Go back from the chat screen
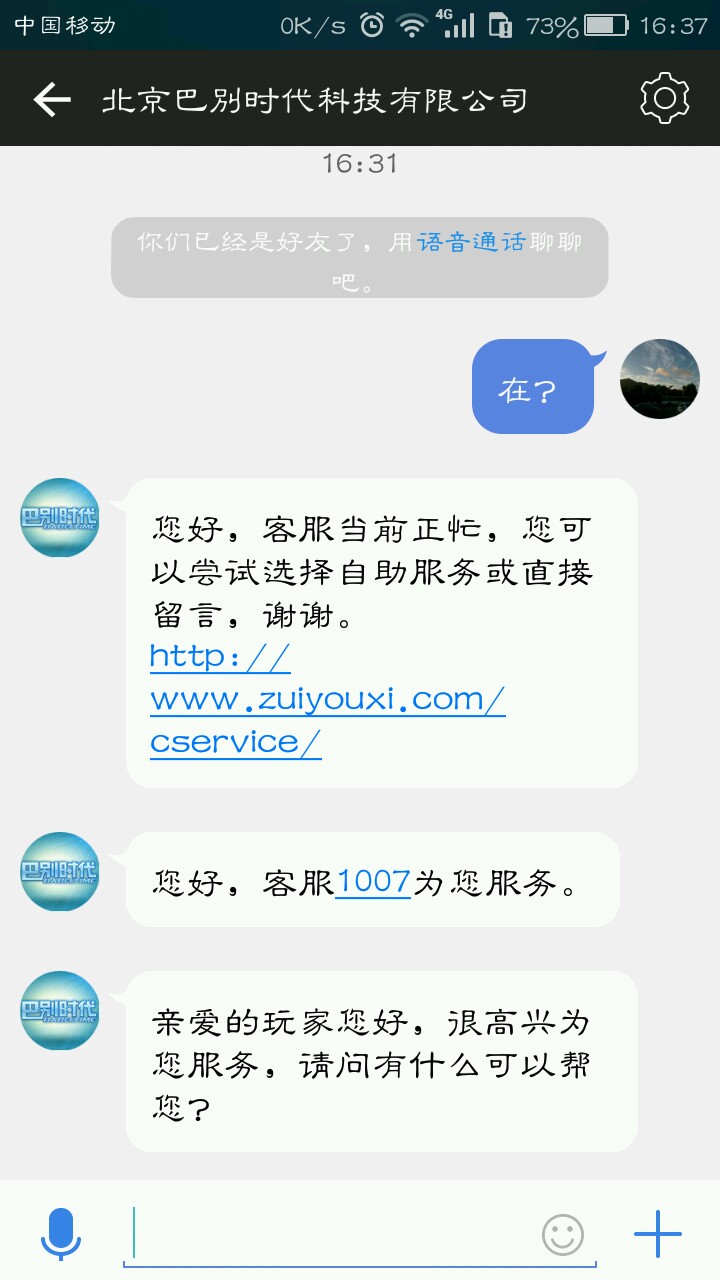Screen dimensions: 720x1280 pyautogui.click(x=52, y=99)
